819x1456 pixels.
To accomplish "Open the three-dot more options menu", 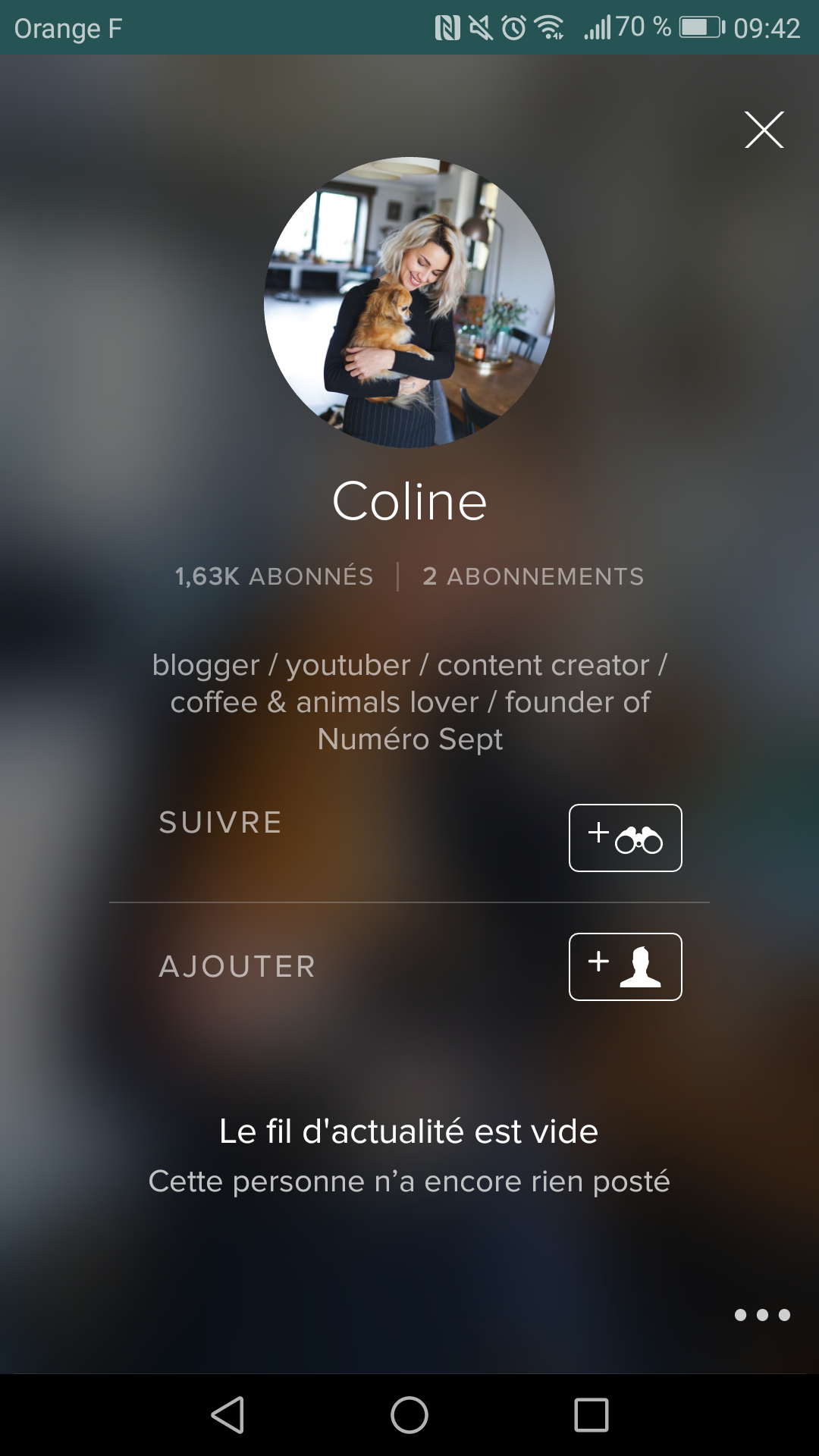I will point(762,1315).
